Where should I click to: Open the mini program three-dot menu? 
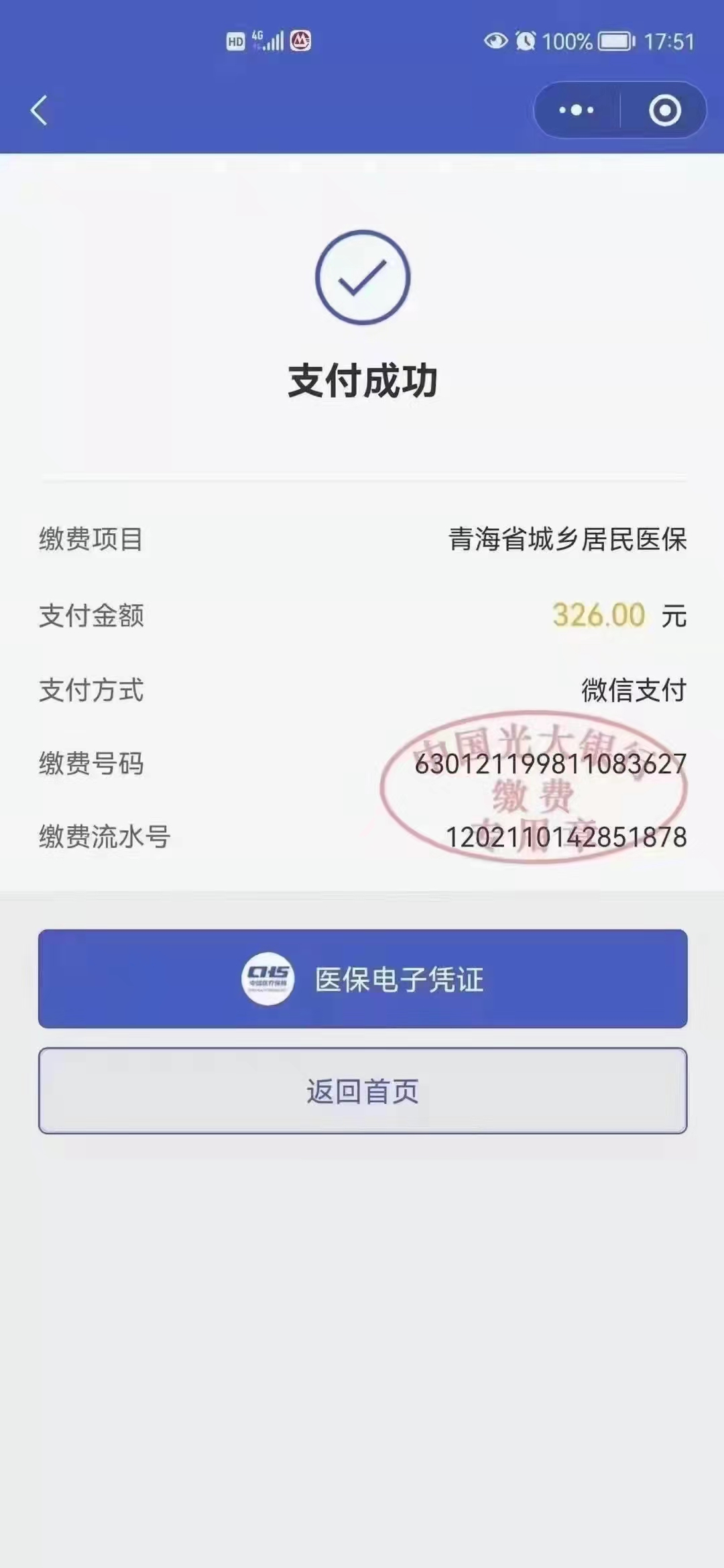coord(577,110)
